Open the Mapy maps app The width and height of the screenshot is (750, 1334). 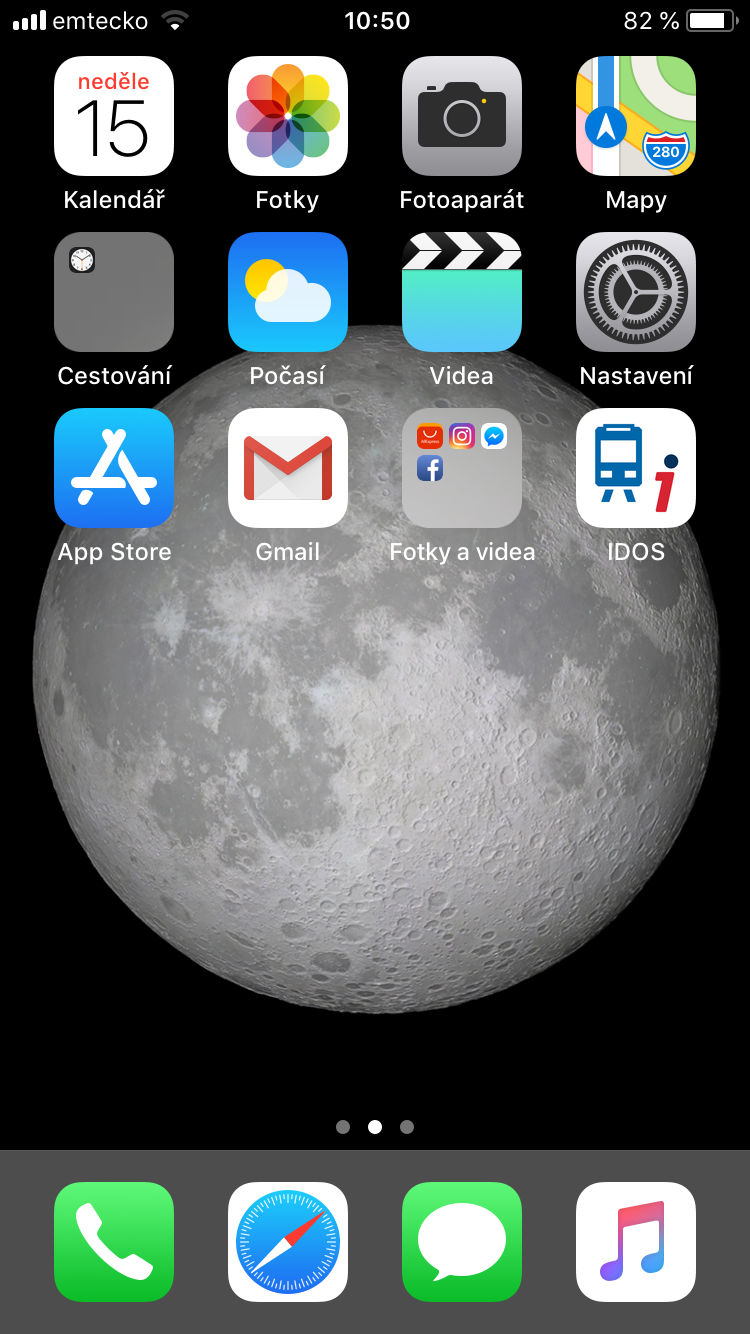coord(636,116)
